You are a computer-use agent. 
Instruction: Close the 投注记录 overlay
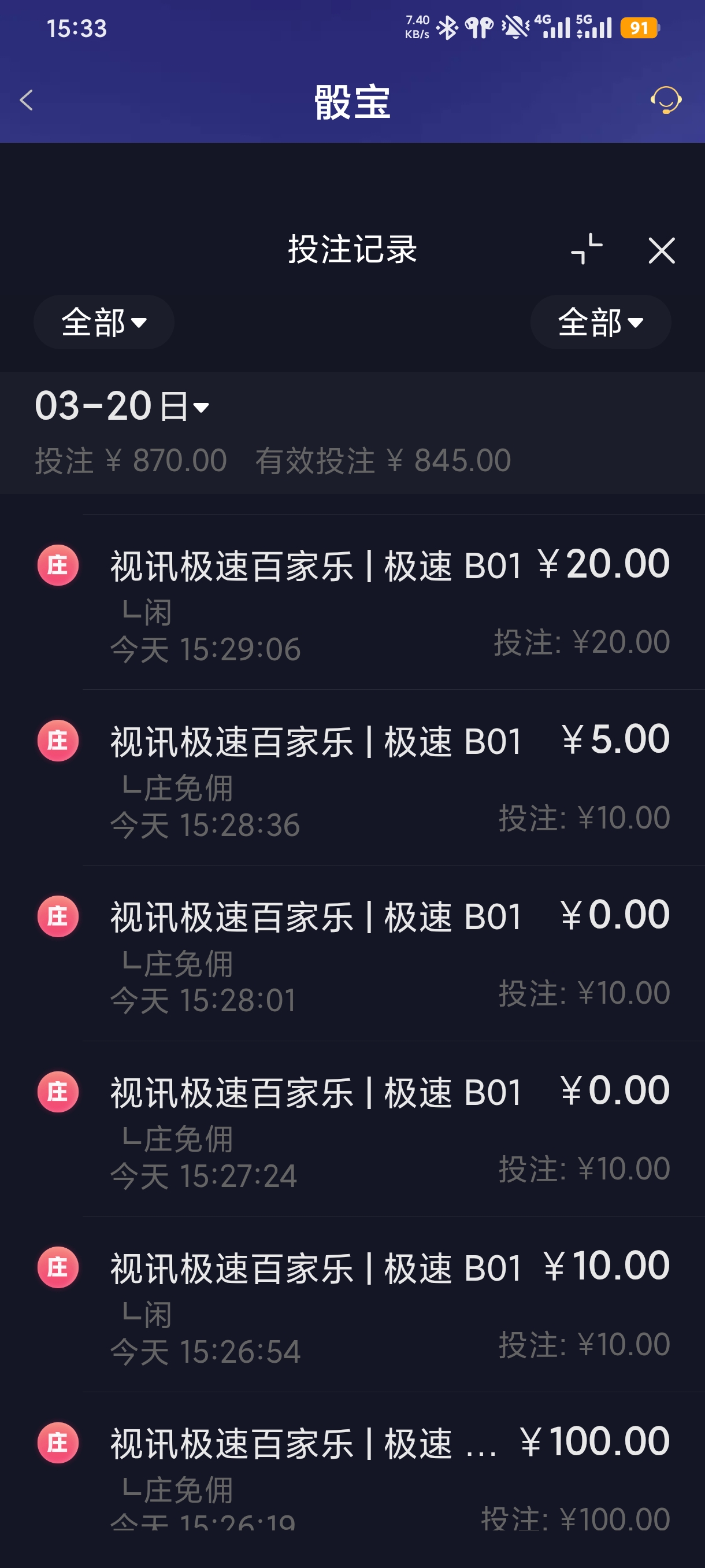coord(661,251)
